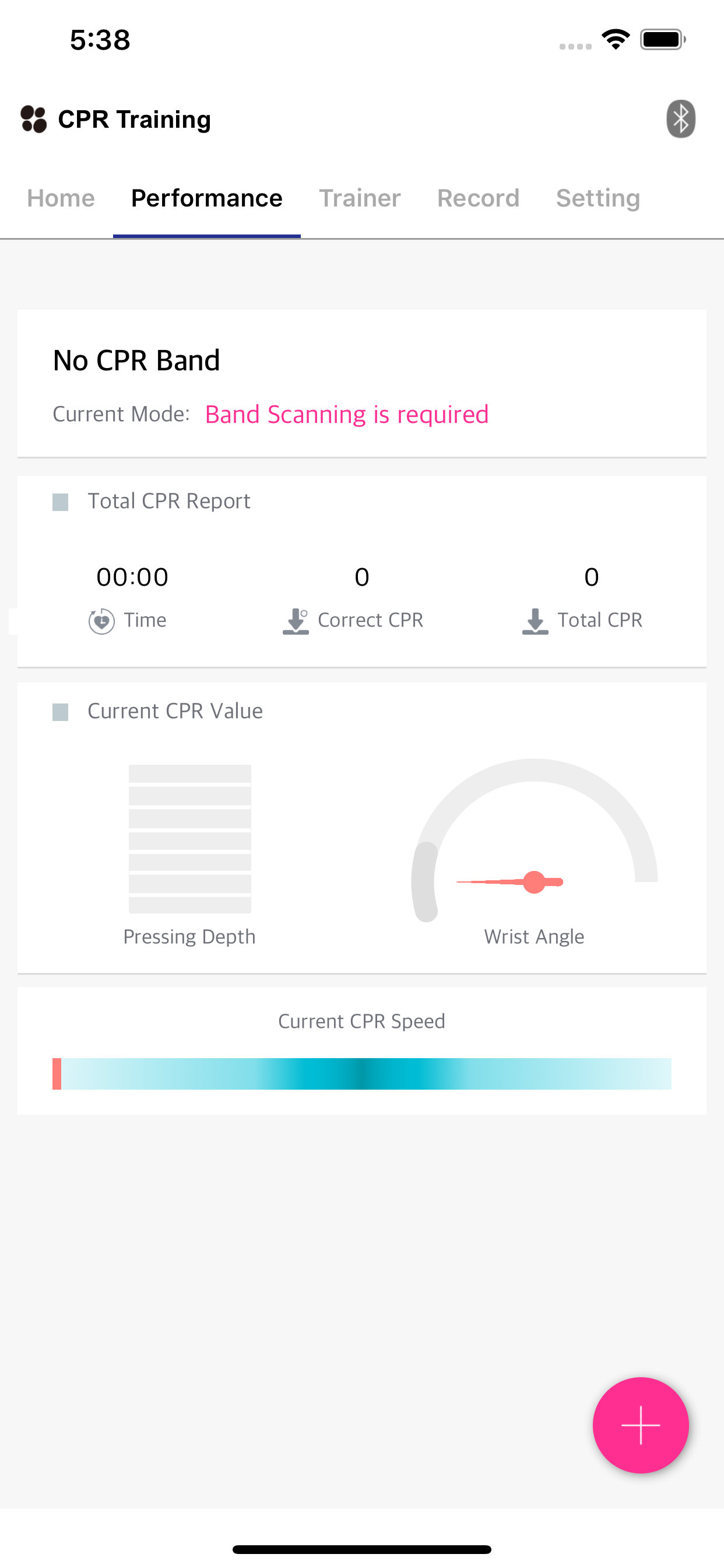
Task: Switch to the Trainer tab
Action: (x=359, y=198)
